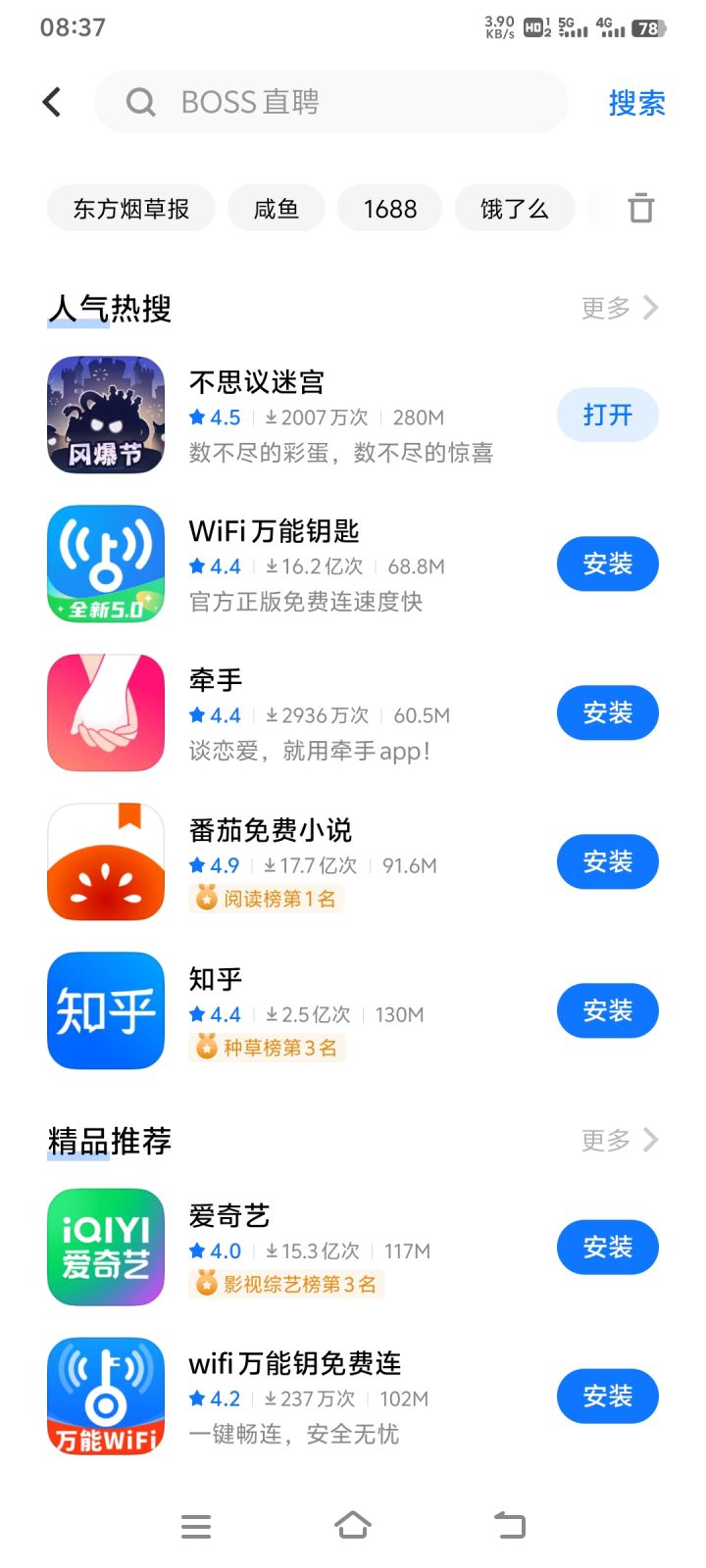Tap the BOSS直聘 search field
The image size is (706, 1568).
[331, 102]
